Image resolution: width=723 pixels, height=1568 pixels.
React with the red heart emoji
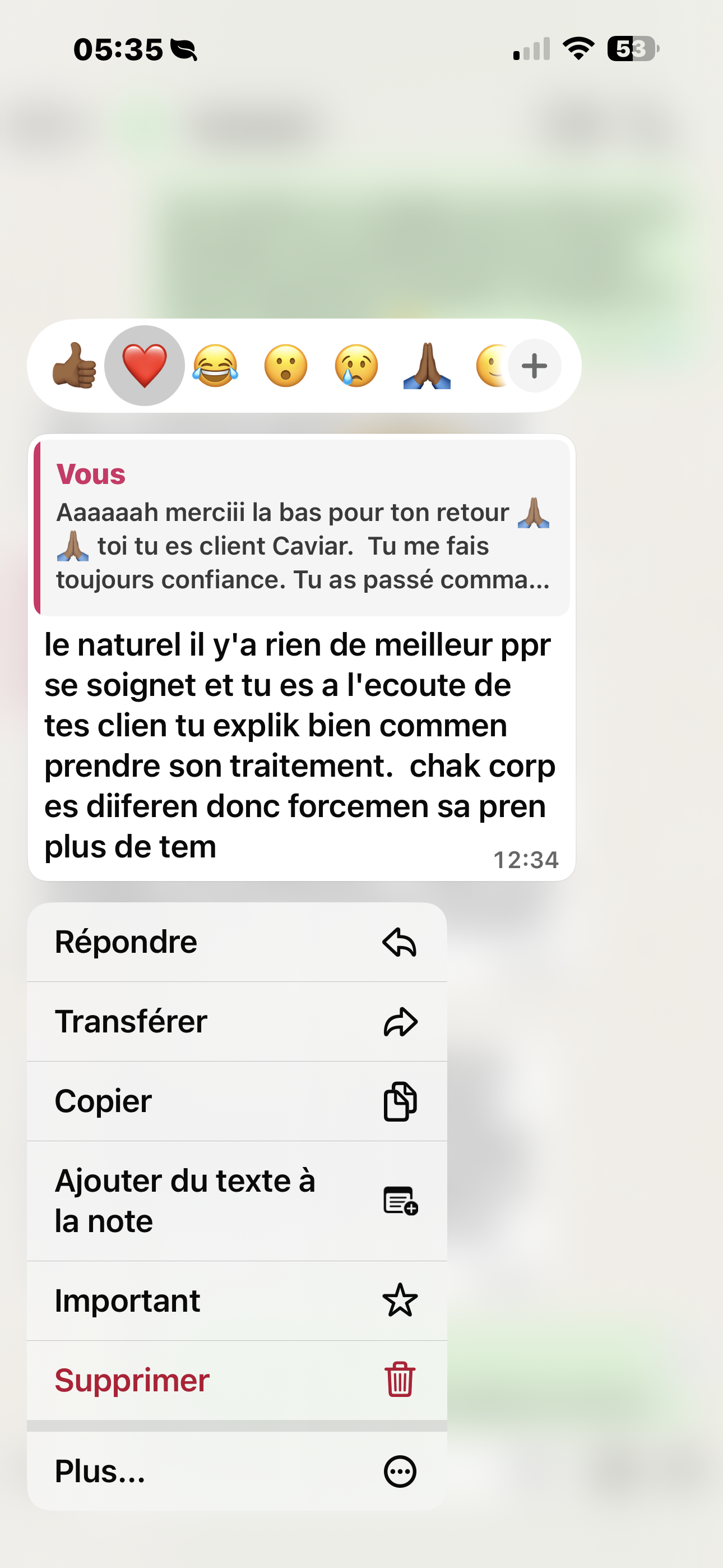pyautogui.click(x=145, y=366)
